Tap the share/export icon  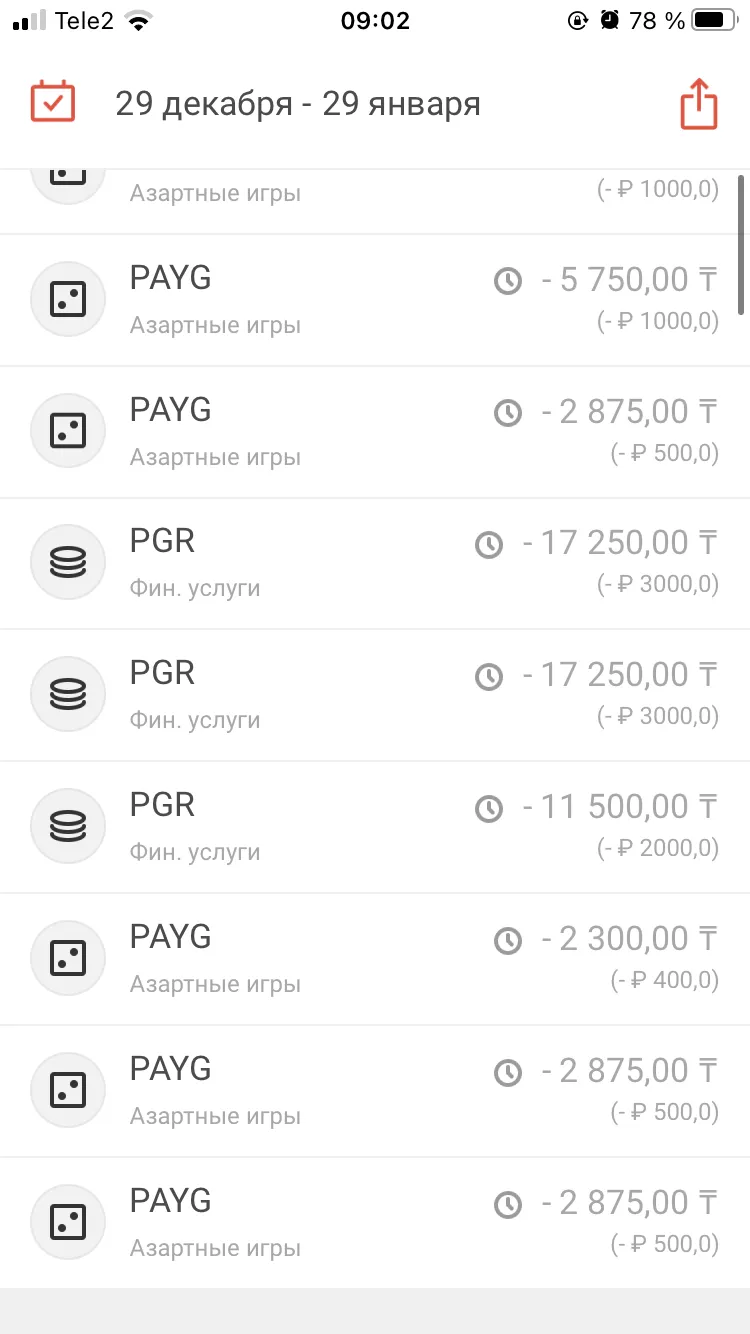(699, 103)
